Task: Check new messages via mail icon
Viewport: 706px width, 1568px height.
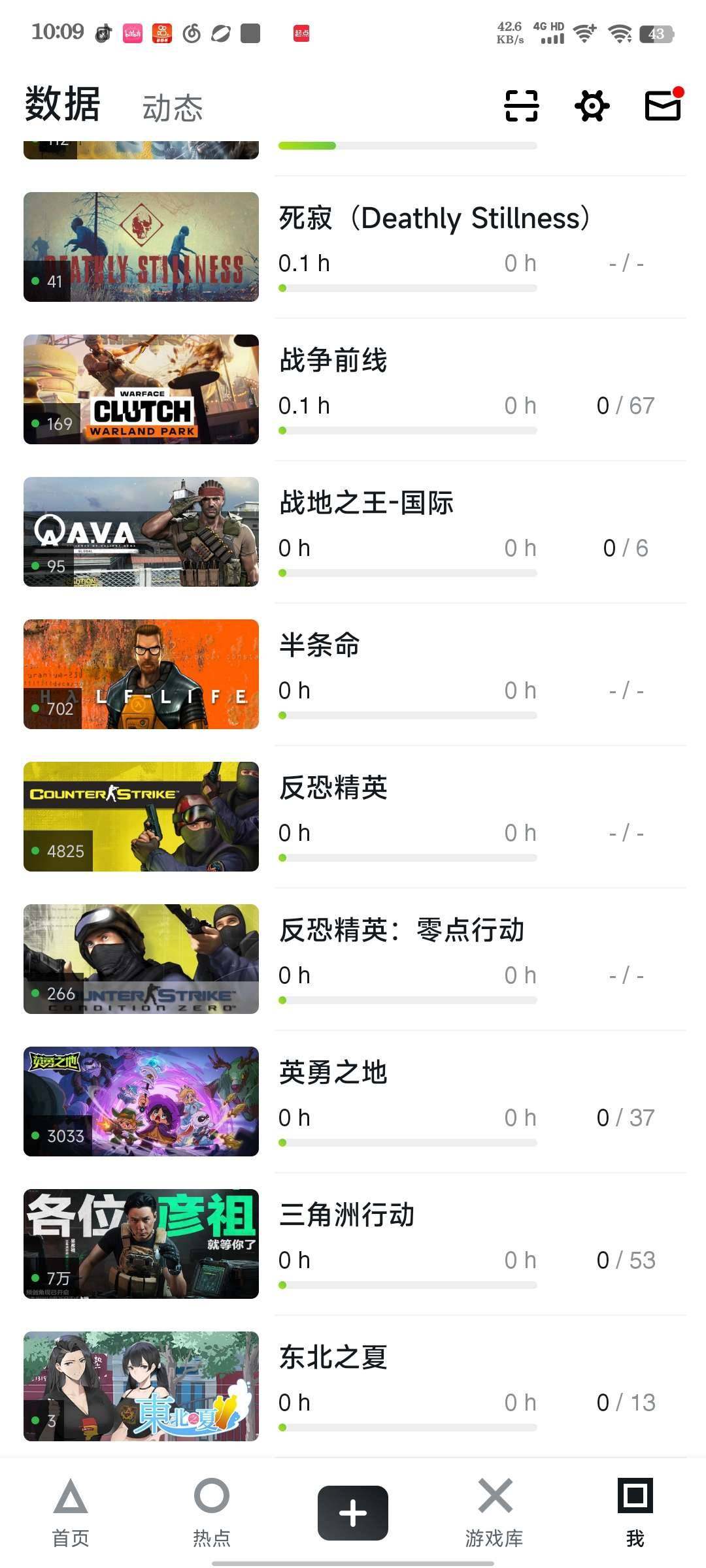Action: pyautogui.click(x=662, y=105)
